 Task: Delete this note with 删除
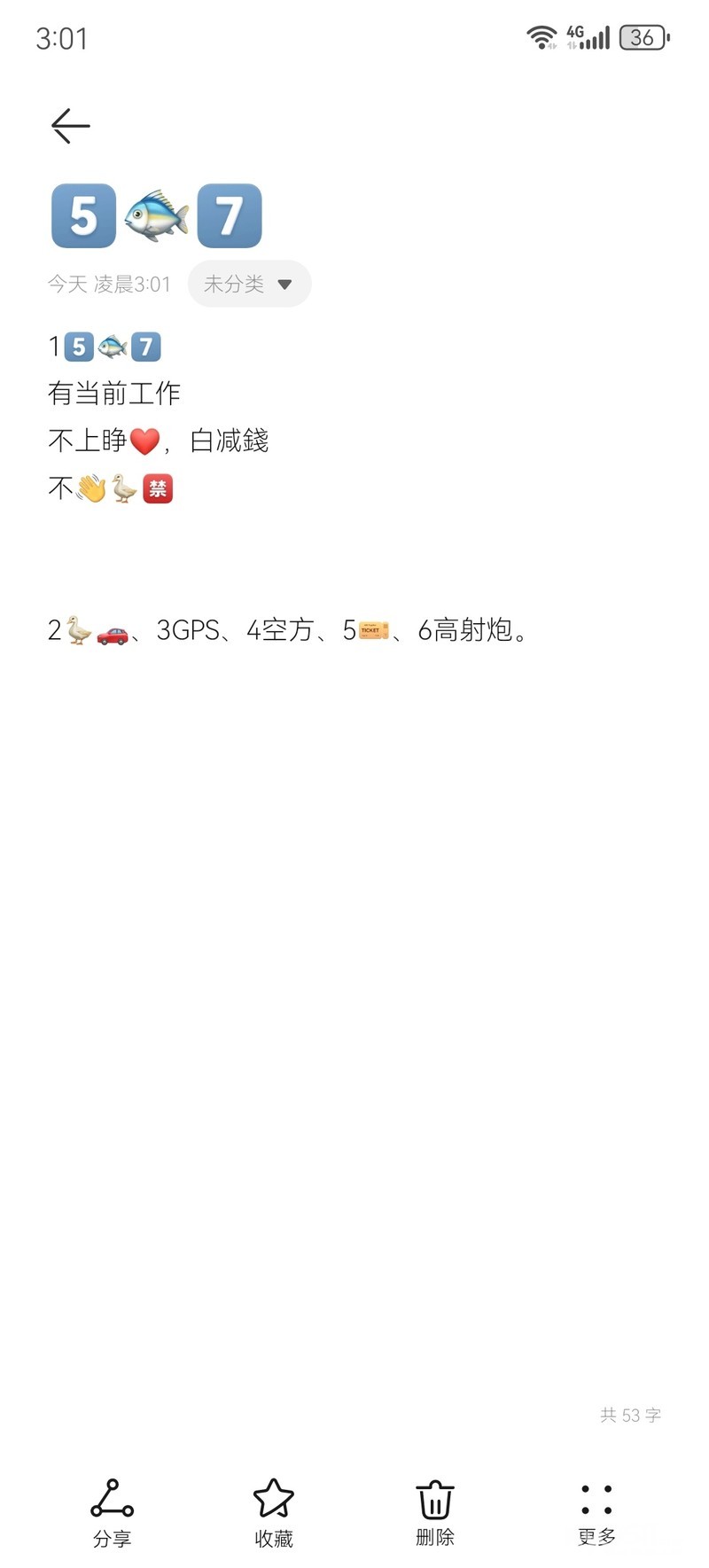point(435,1512)
